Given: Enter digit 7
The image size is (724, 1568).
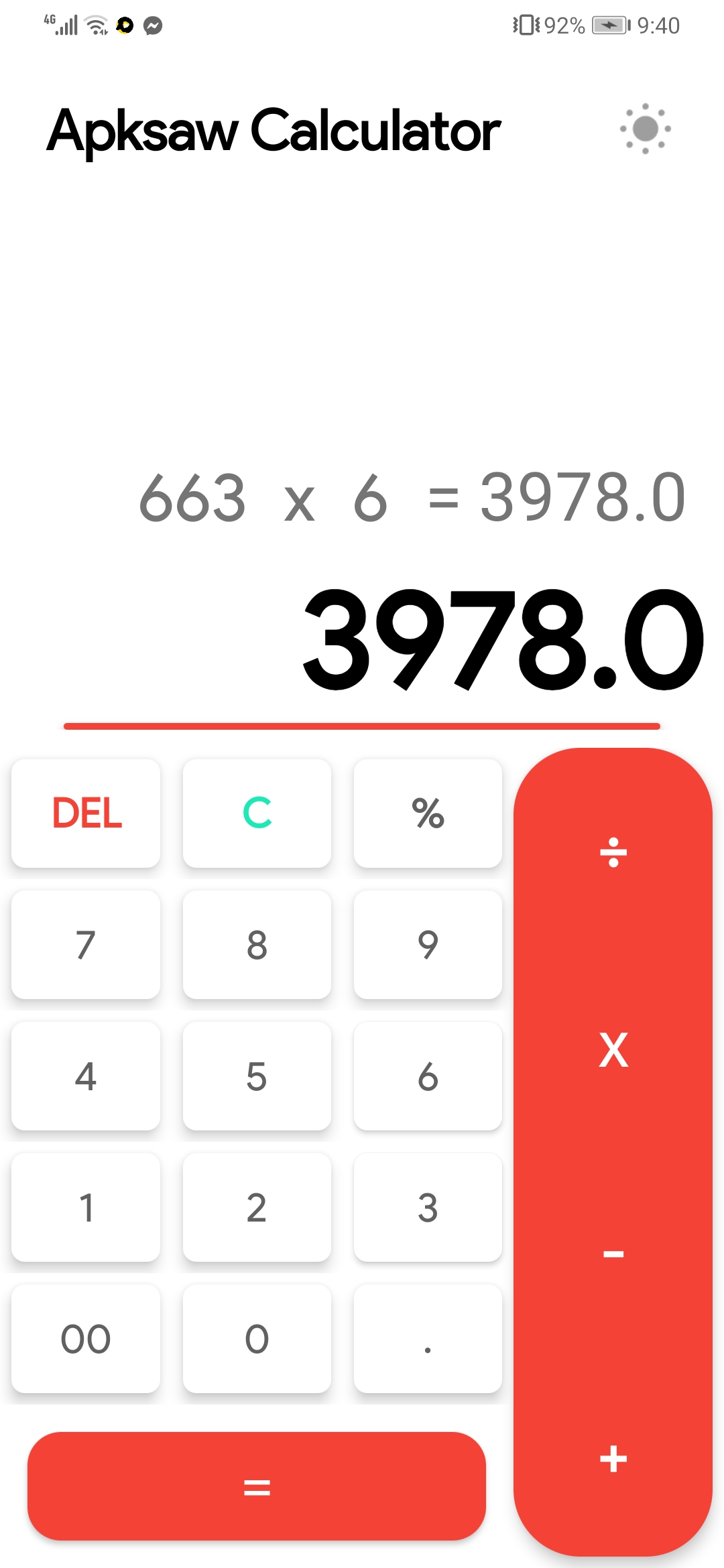Looking at the screenshot, I should pyautogui.click(x=86, y=944).
